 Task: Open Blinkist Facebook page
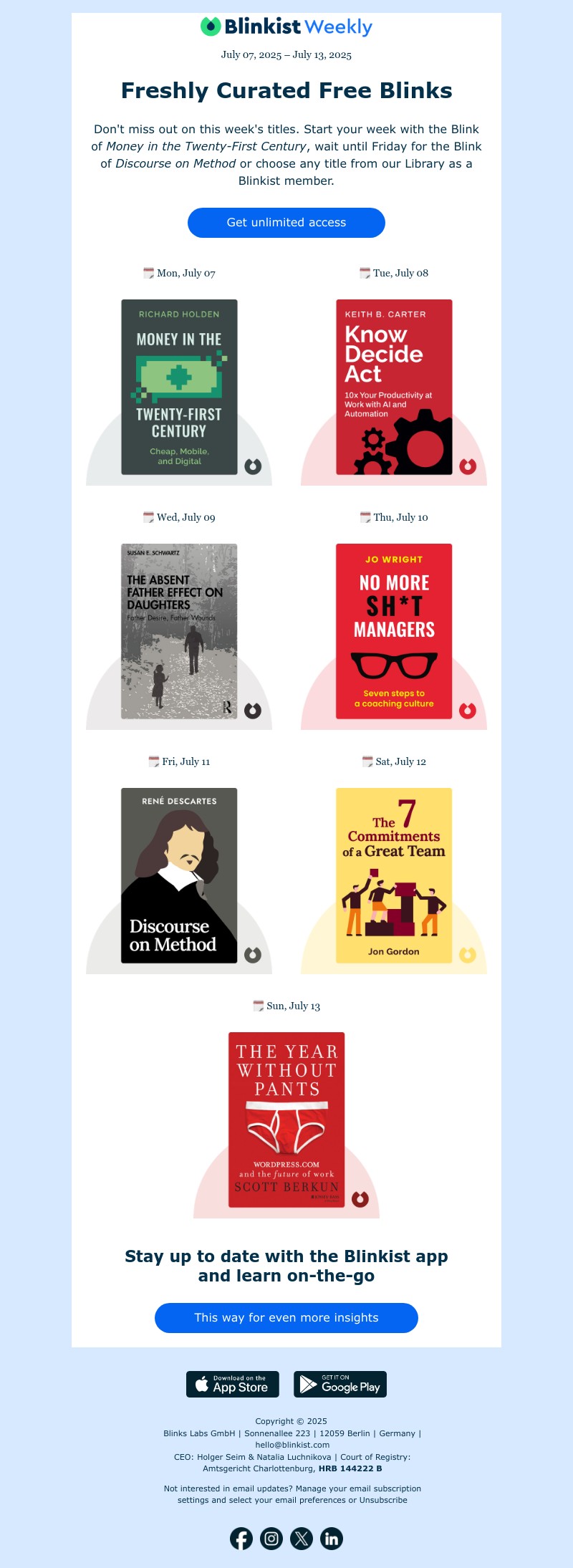click(x=241, y=1538)
